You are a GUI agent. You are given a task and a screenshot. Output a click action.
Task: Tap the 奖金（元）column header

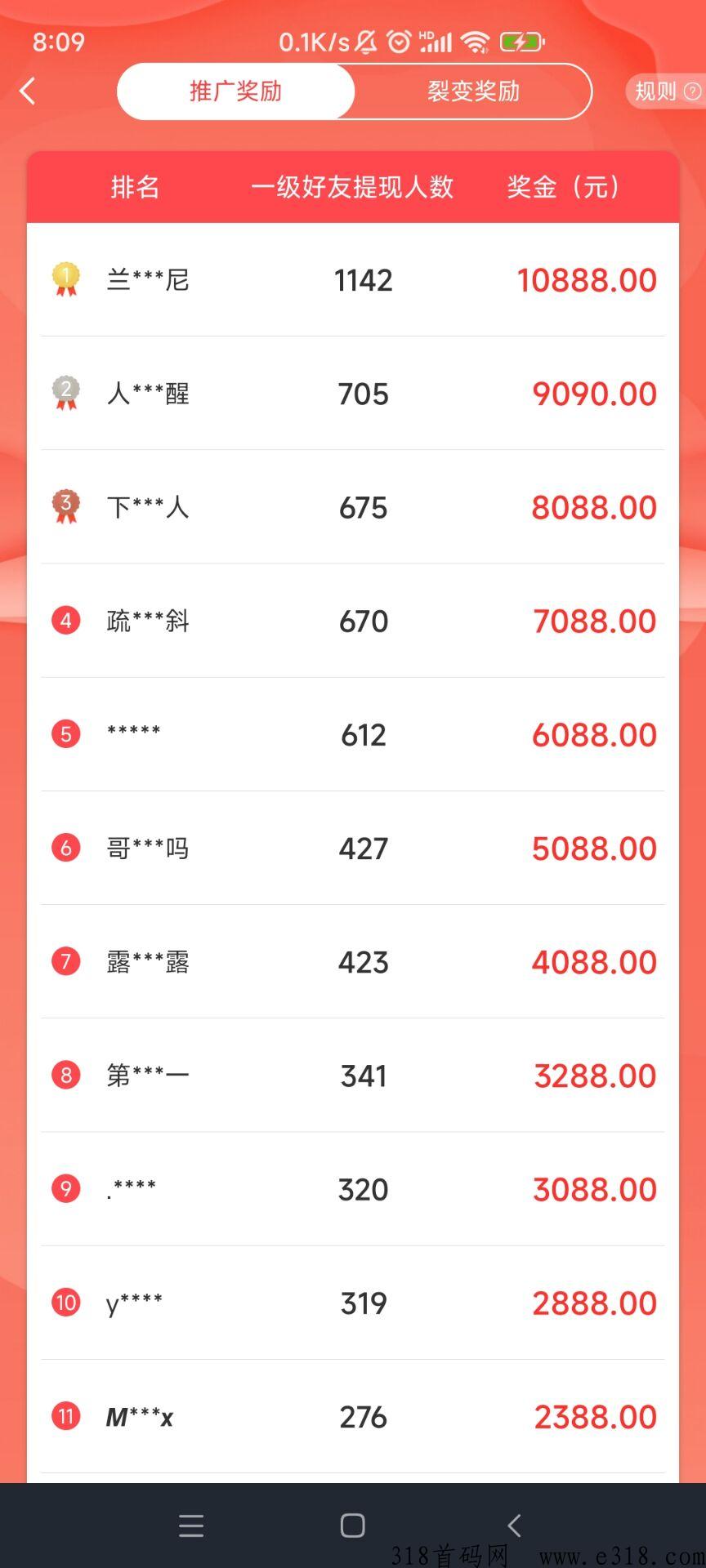click(562, 187)
